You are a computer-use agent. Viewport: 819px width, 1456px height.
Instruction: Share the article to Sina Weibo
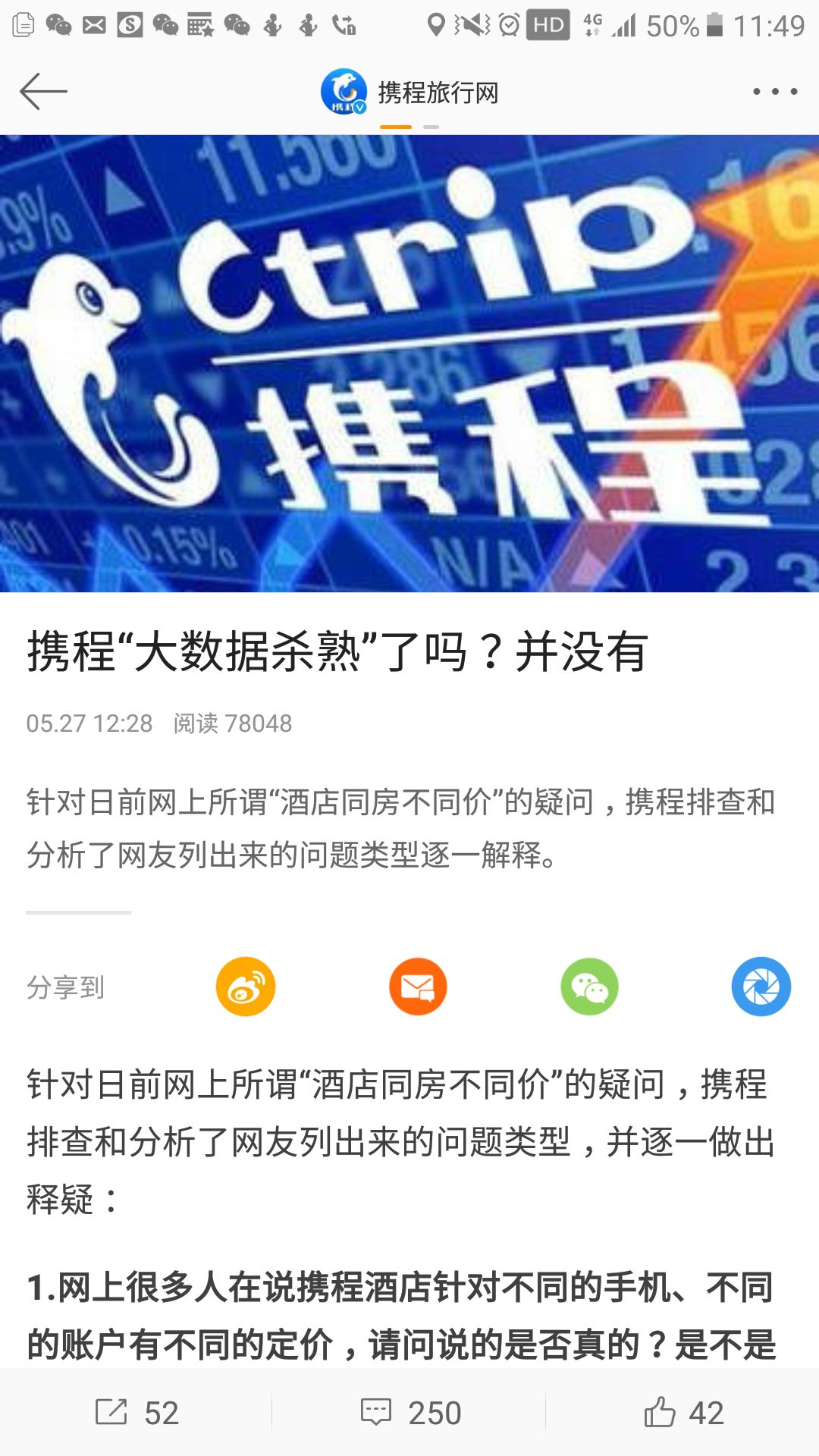(244, 985)
